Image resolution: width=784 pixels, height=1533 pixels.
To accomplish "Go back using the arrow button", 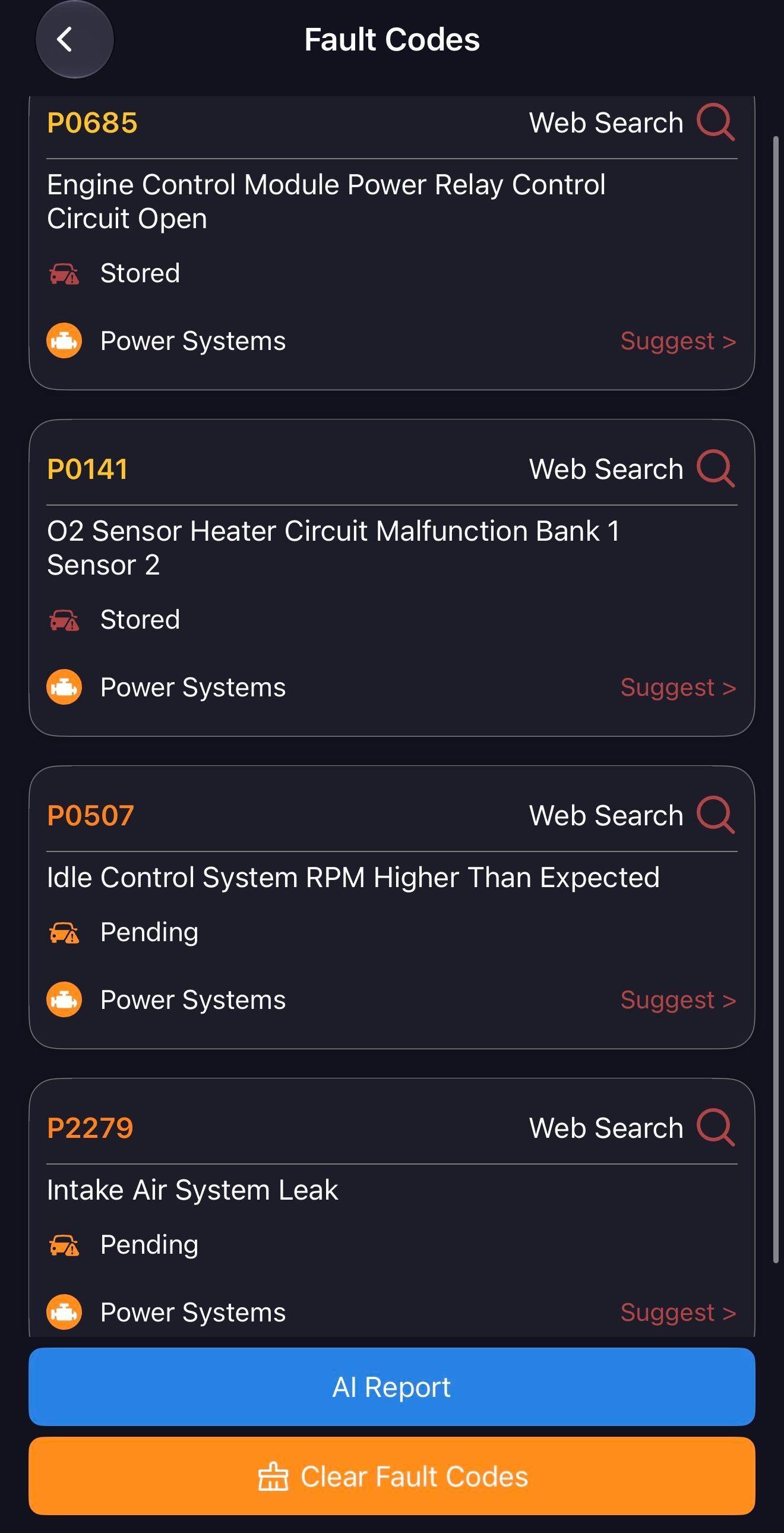I will tap(74, 39).
